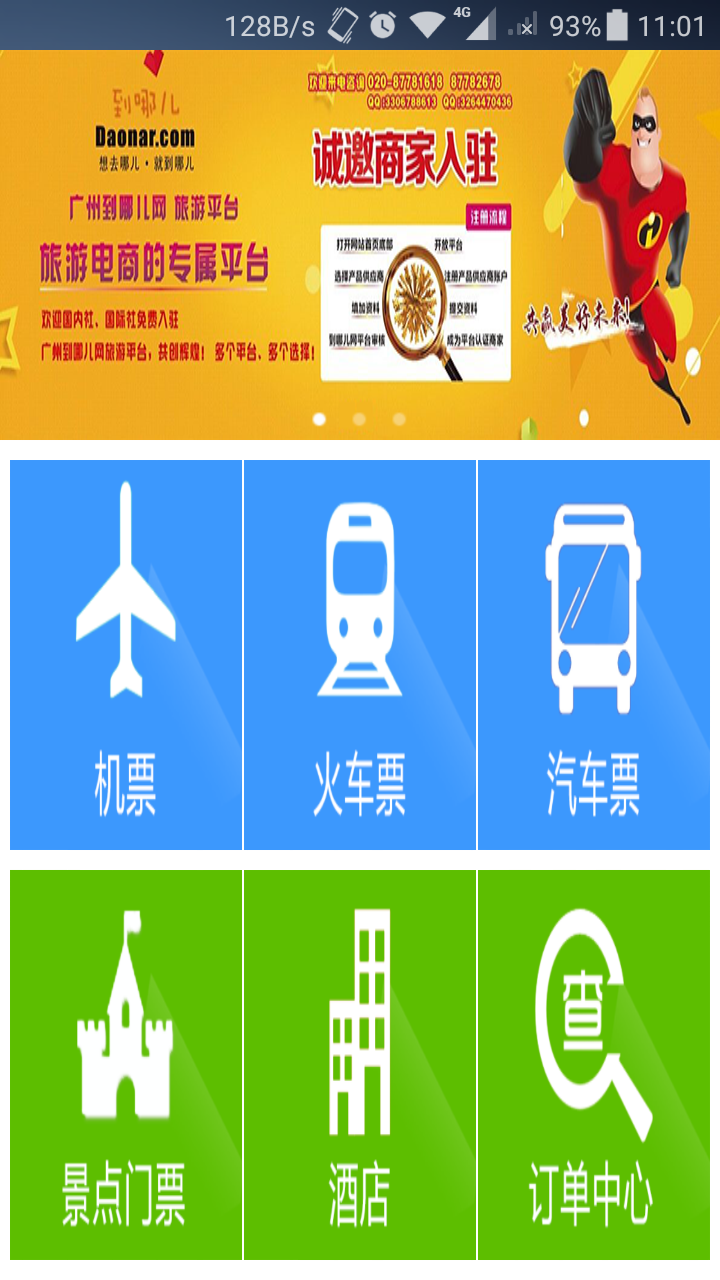Open the 机票 flight tickets tile
This screenshot has width=720, height=1280.
(126, 655)
